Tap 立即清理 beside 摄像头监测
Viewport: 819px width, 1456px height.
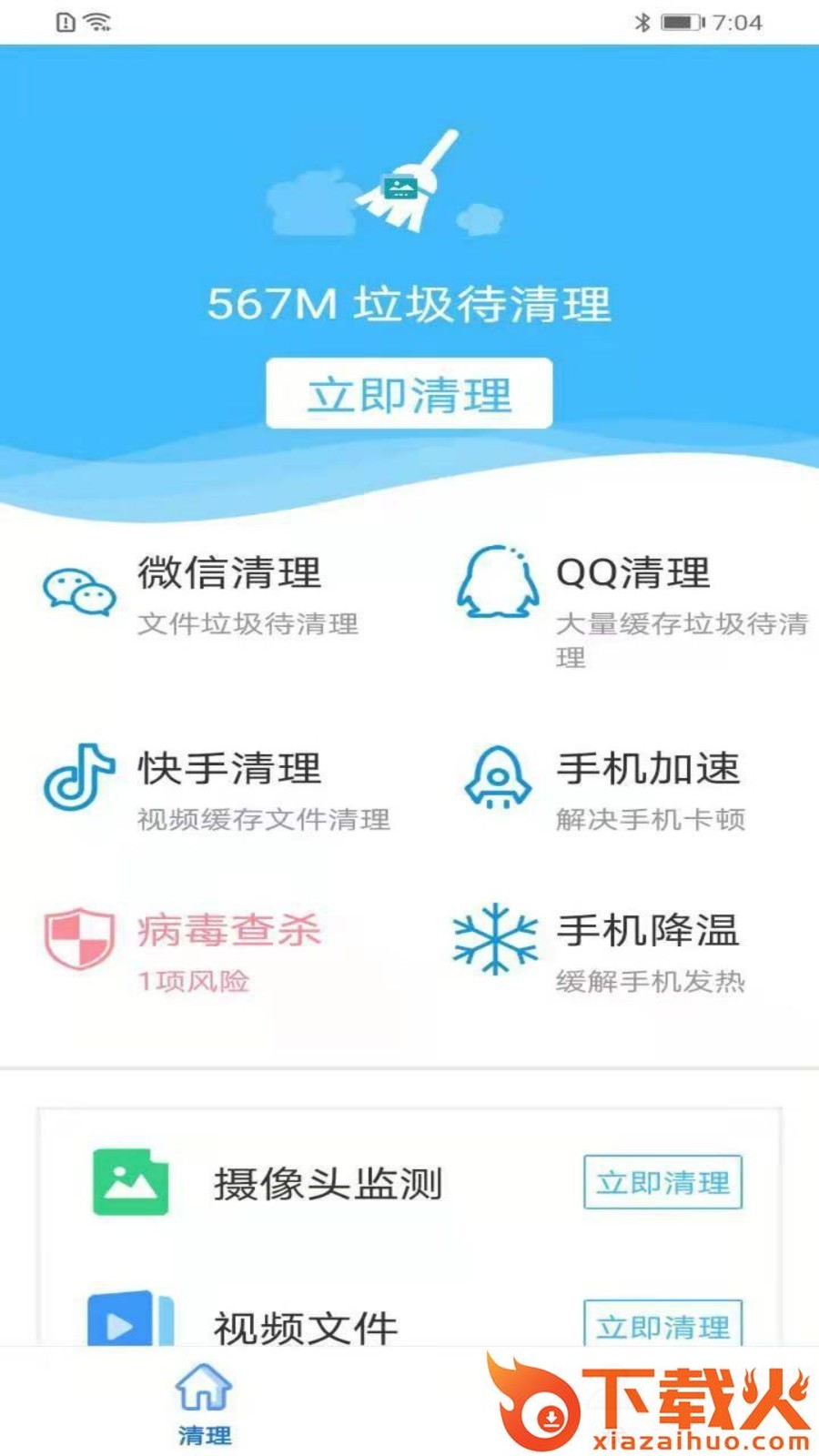(x=662, y=1182)
